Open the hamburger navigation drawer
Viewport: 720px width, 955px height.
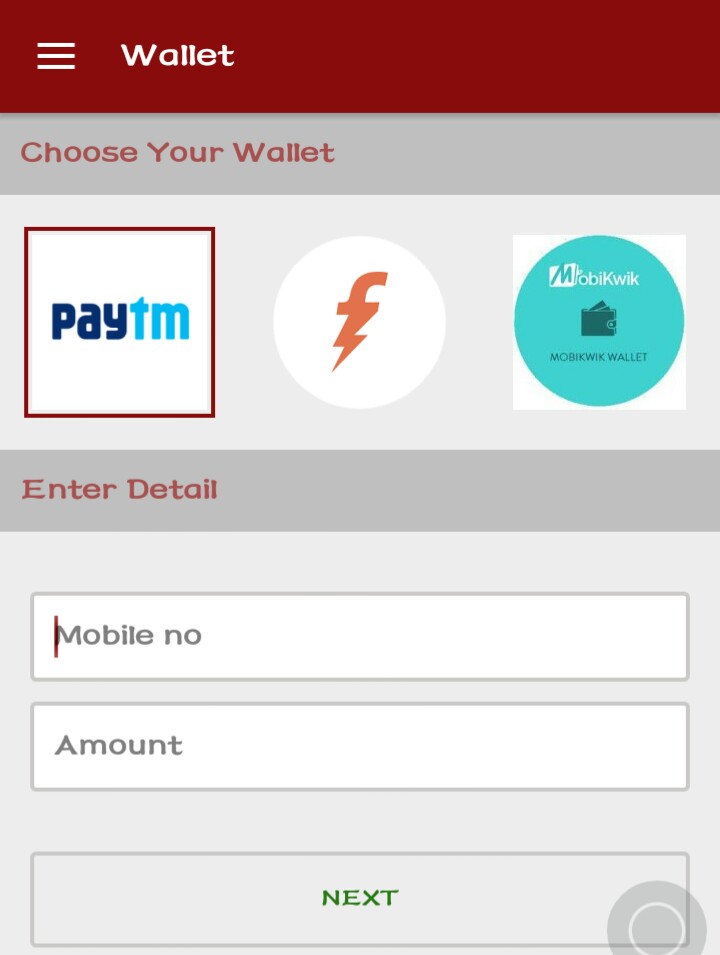click(x=56, y=56)
